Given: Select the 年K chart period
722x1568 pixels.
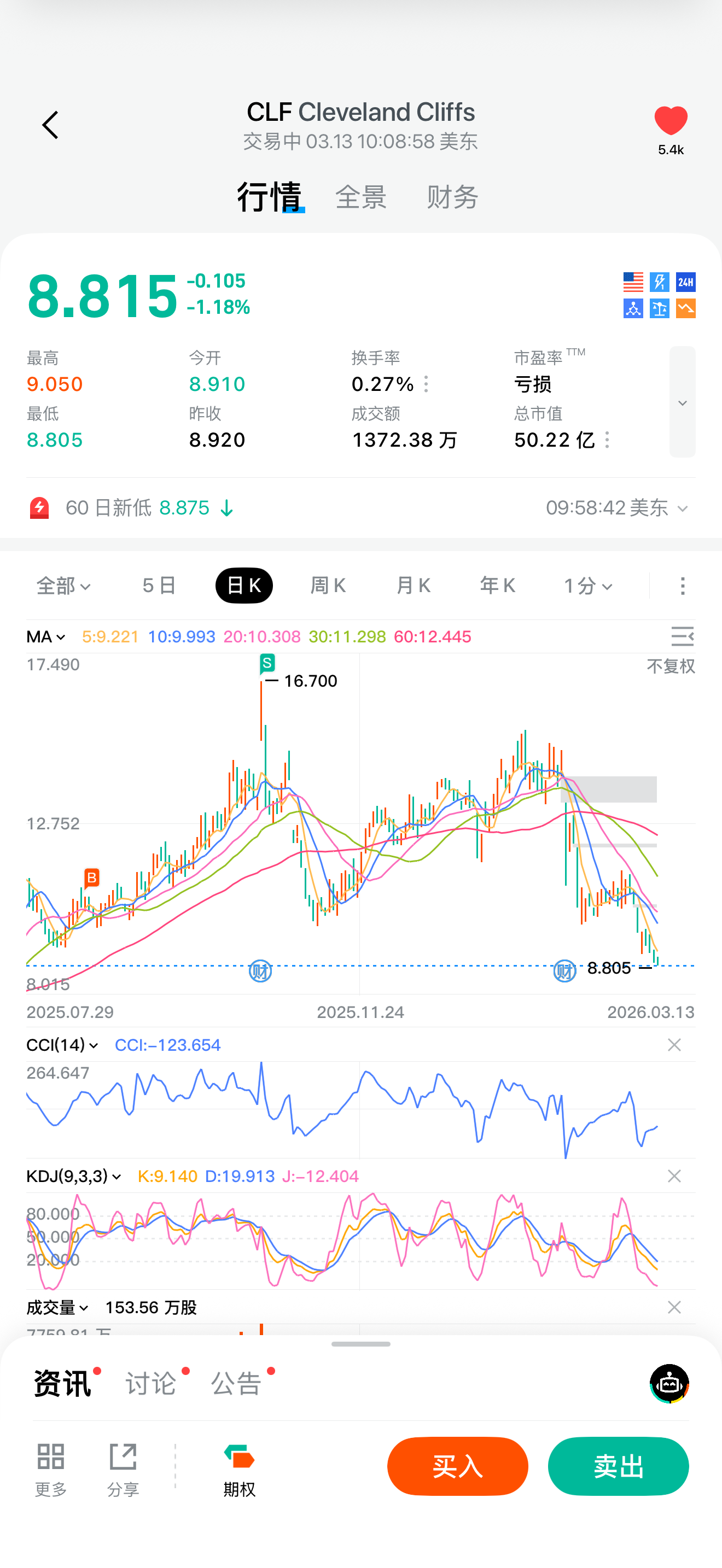Looking at the screenshot, I should (497, 586).
